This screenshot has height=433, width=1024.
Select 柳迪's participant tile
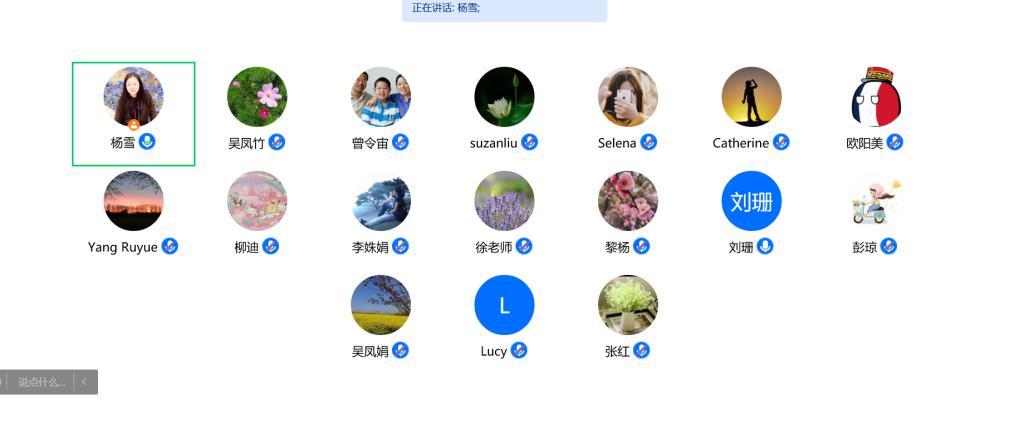pos(257,201)
